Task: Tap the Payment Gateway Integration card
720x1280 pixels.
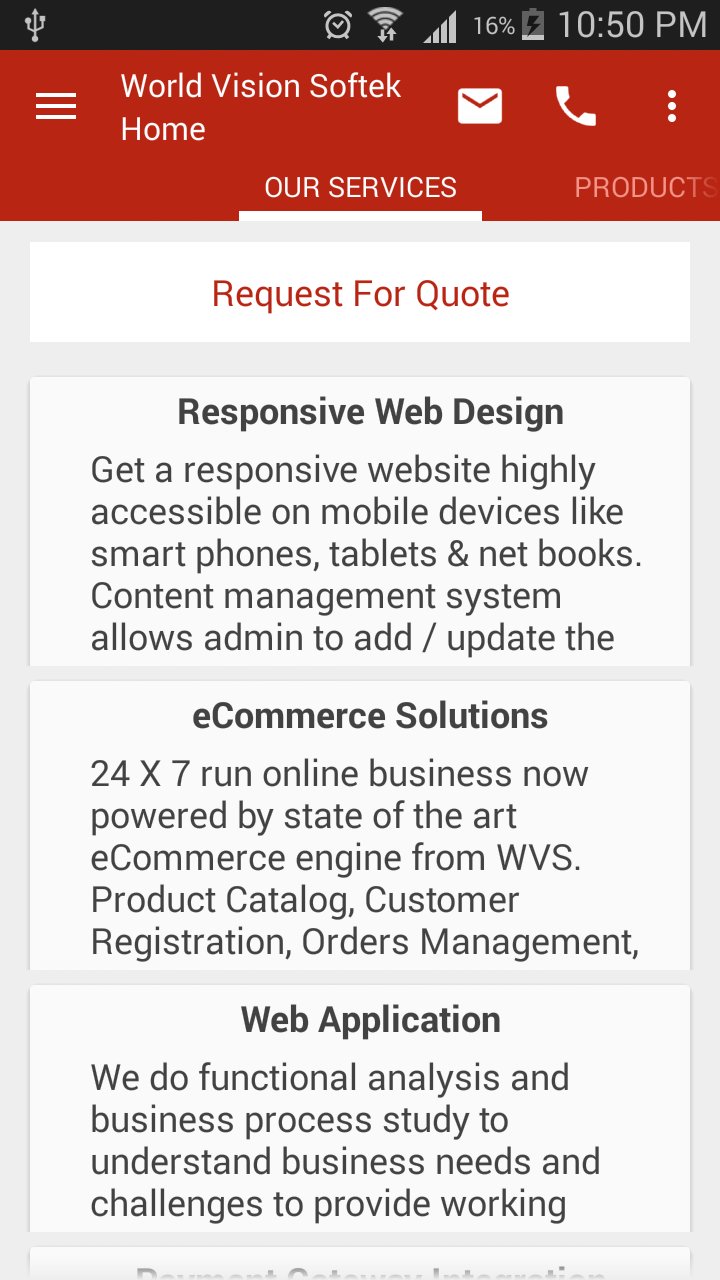Action: coord(360,1270)
